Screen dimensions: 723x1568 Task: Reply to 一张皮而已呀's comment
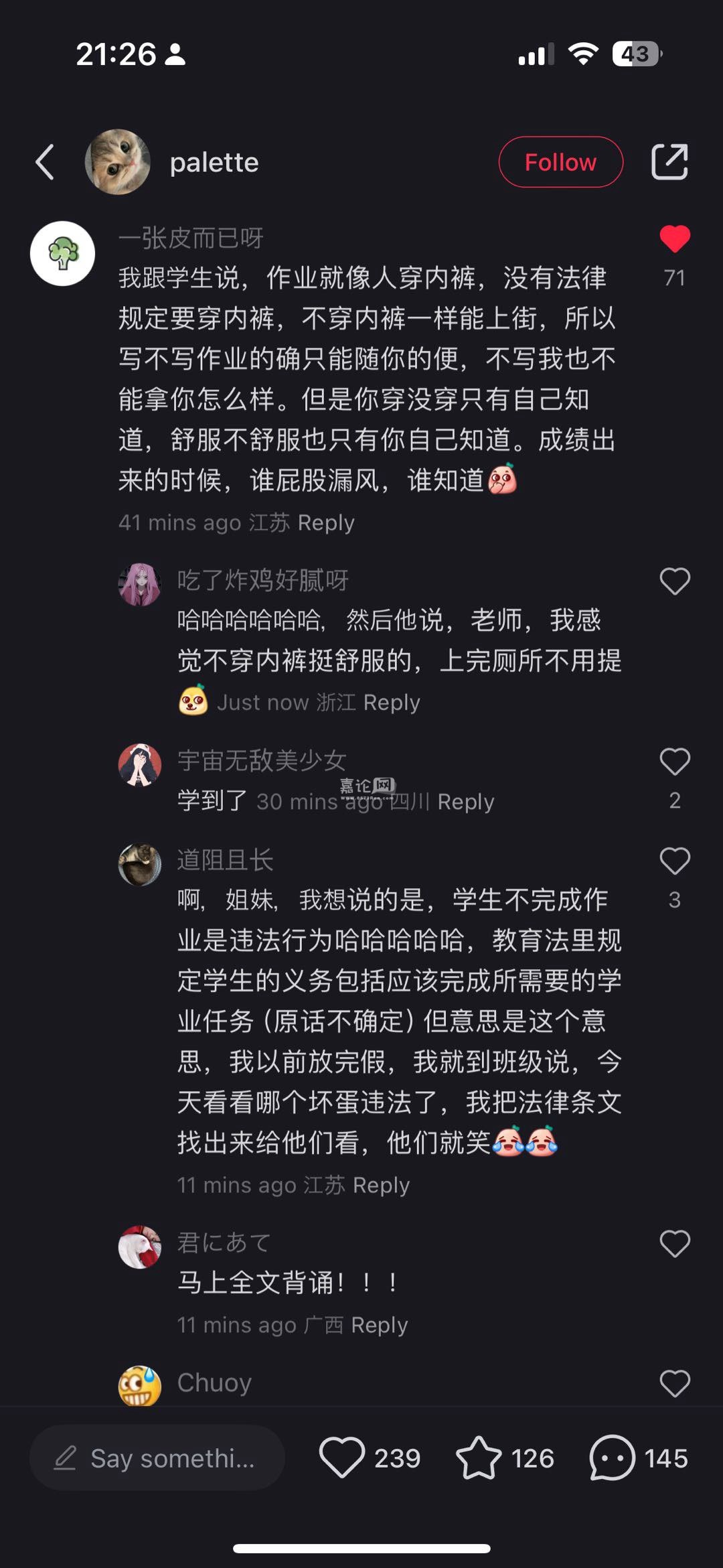(325, 522)
